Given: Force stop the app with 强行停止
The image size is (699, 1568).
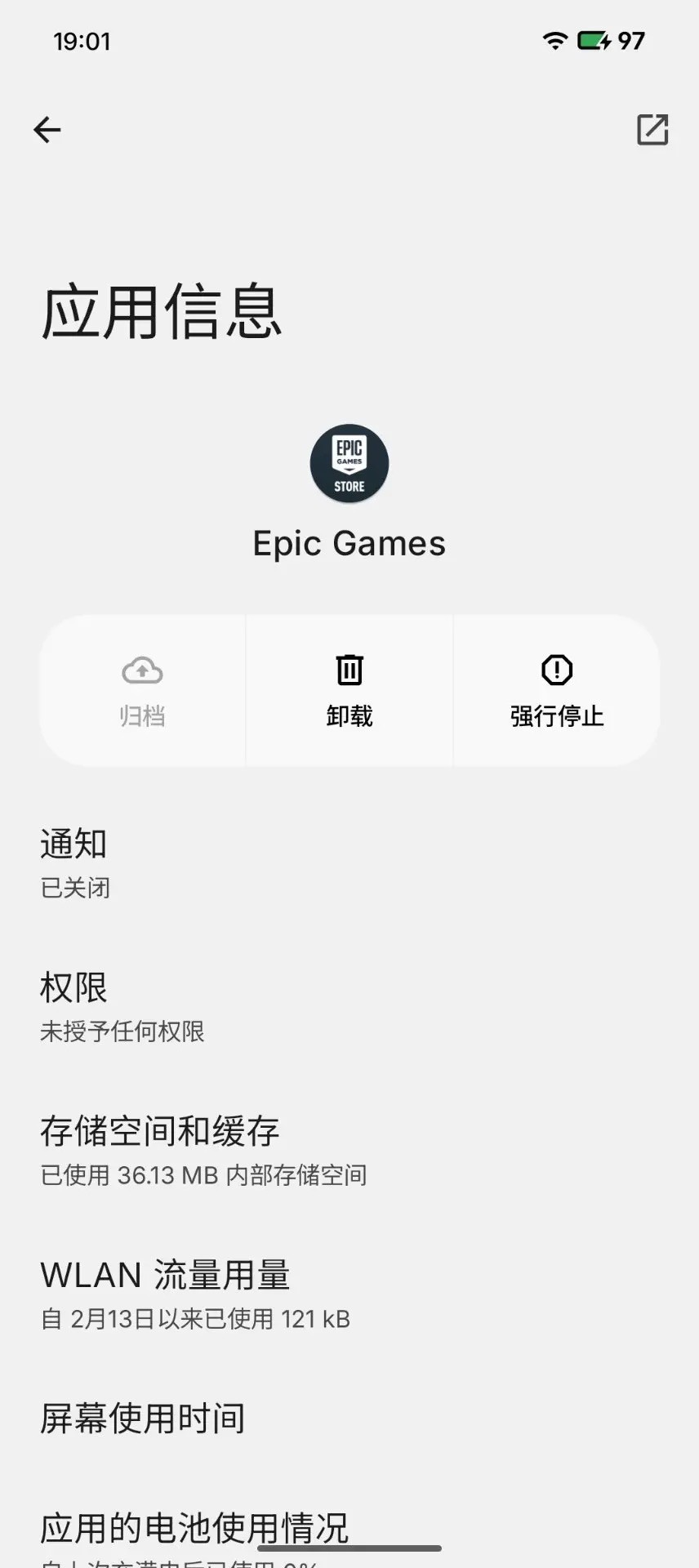Looking at the screenshot, I should pos(557,691).
